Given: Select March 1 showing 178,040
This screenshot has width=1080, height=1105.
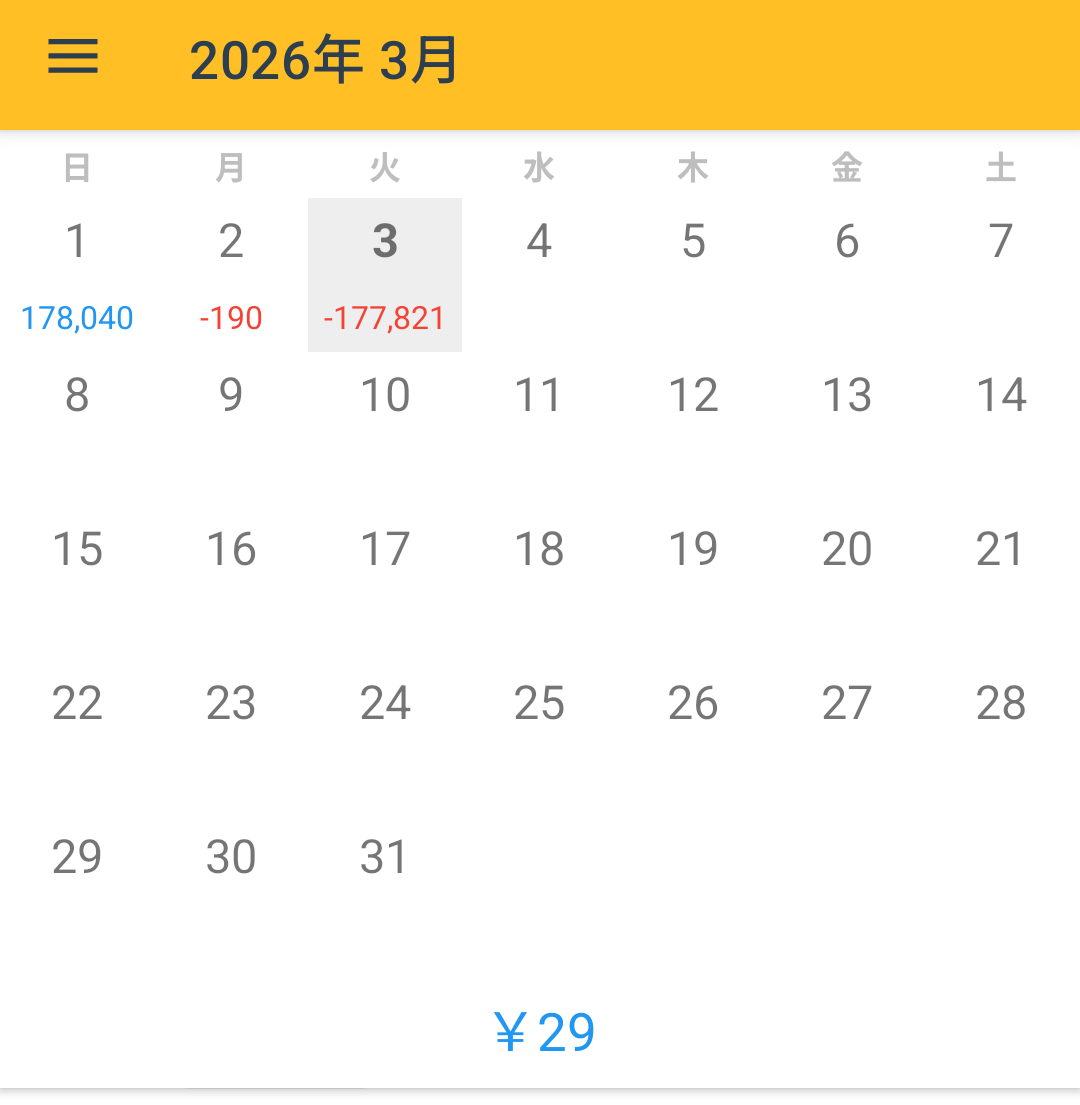Looking at the screenshot, I should pyautogui.click(x=77, y=275).
